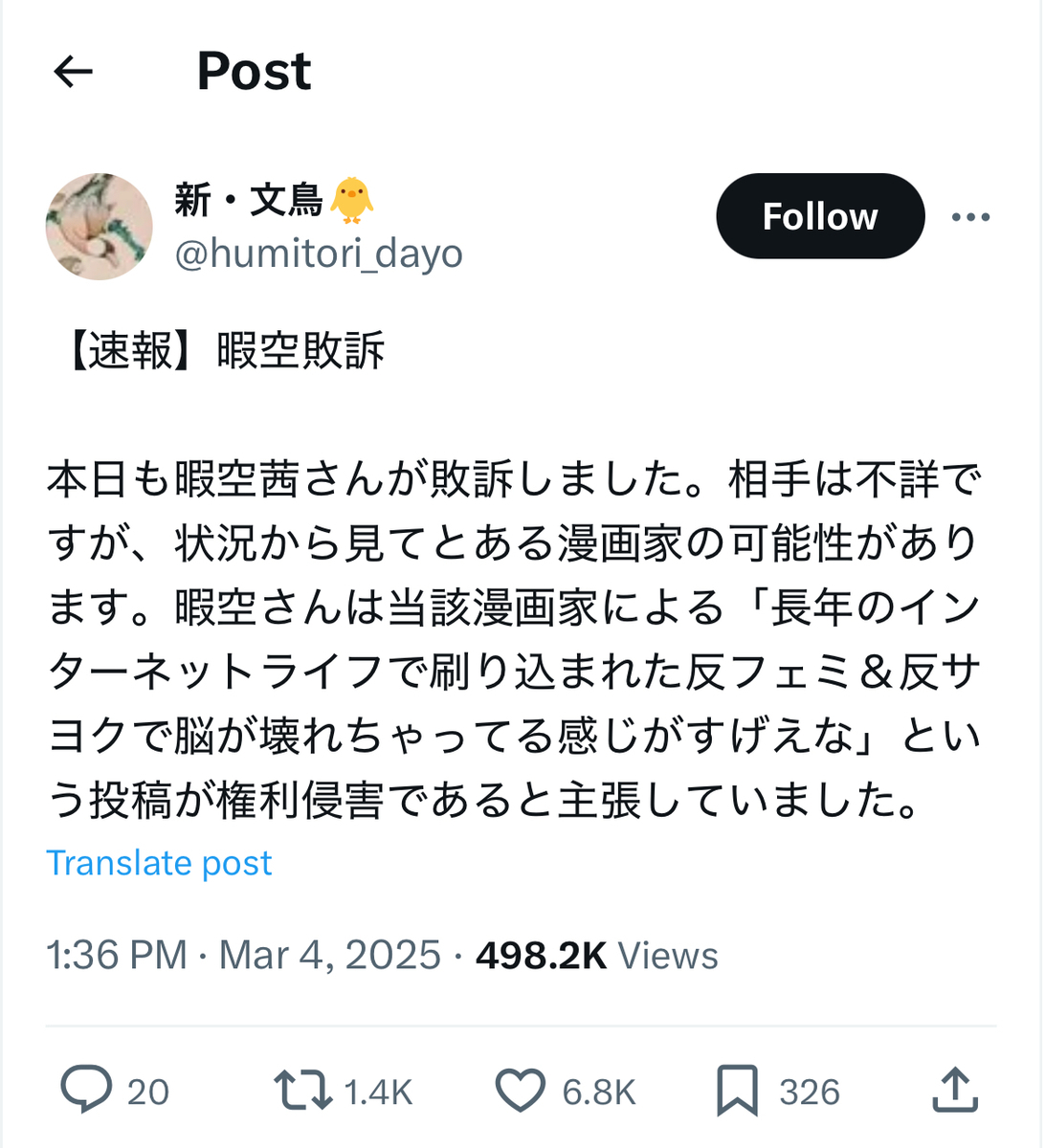This screenshot has height=1148, width=1045.
Task: Go back using the arrow icon
Action: pos(74,72)
